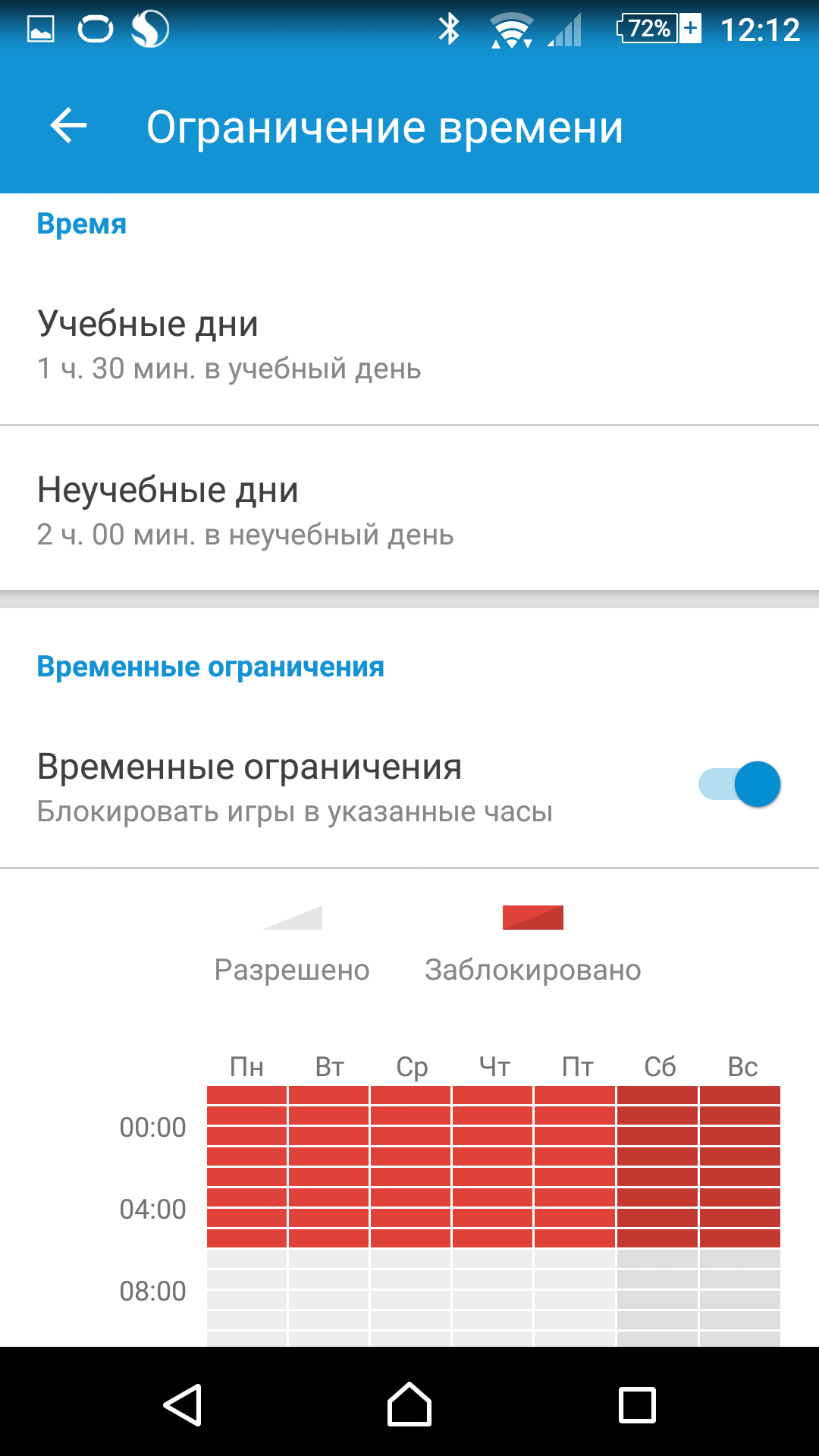
Task: Open Учебные дни time limit setting
Action: point(409,344)
